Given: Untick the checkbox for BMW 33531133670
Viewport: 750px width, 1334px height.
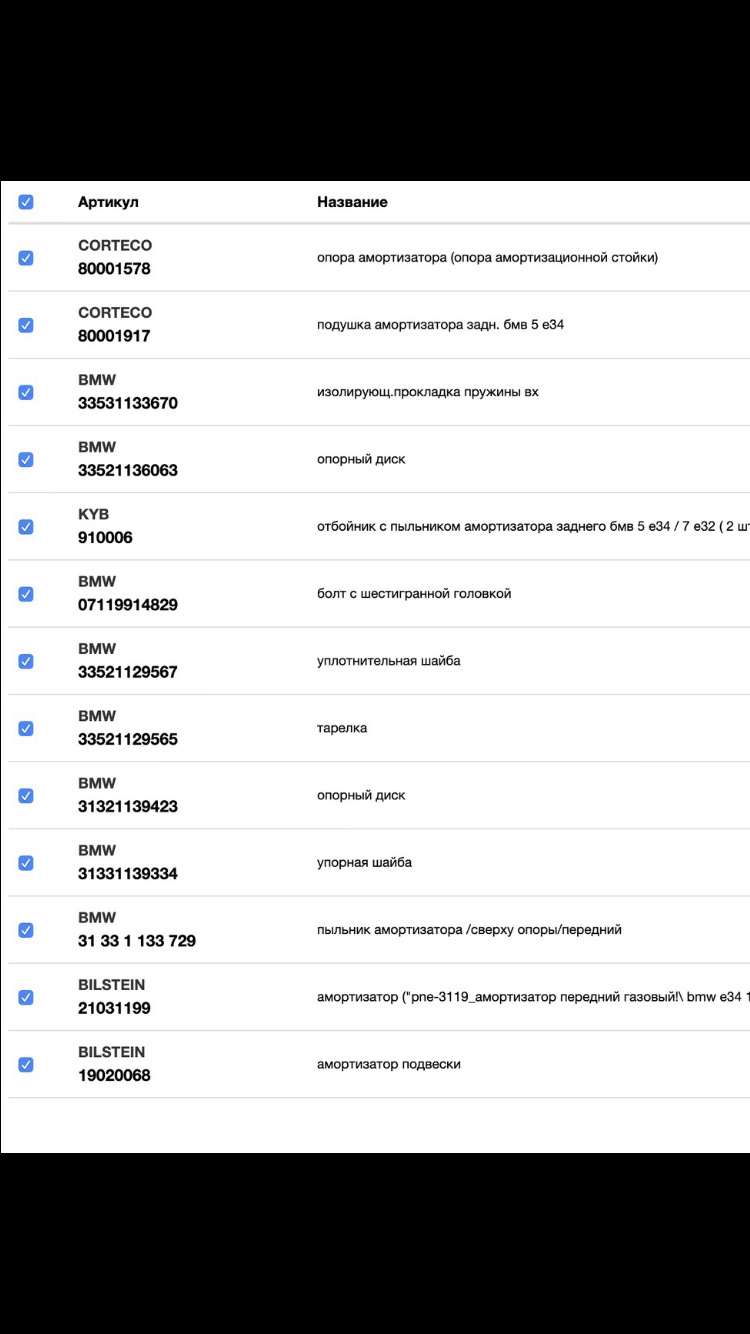Looking at the screenshot, I should click(x=26, y=392).
